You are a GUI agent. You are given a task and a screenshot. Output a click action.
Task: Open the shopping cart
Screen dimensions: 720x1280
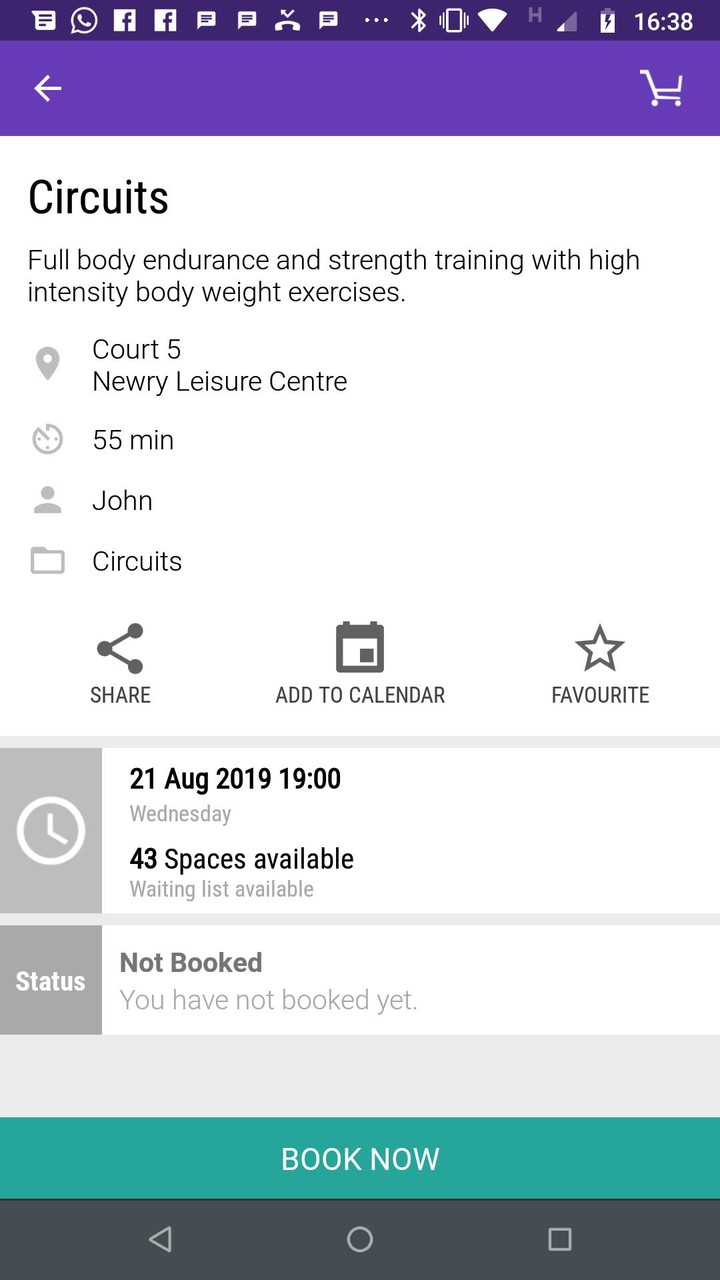[663, 88]
